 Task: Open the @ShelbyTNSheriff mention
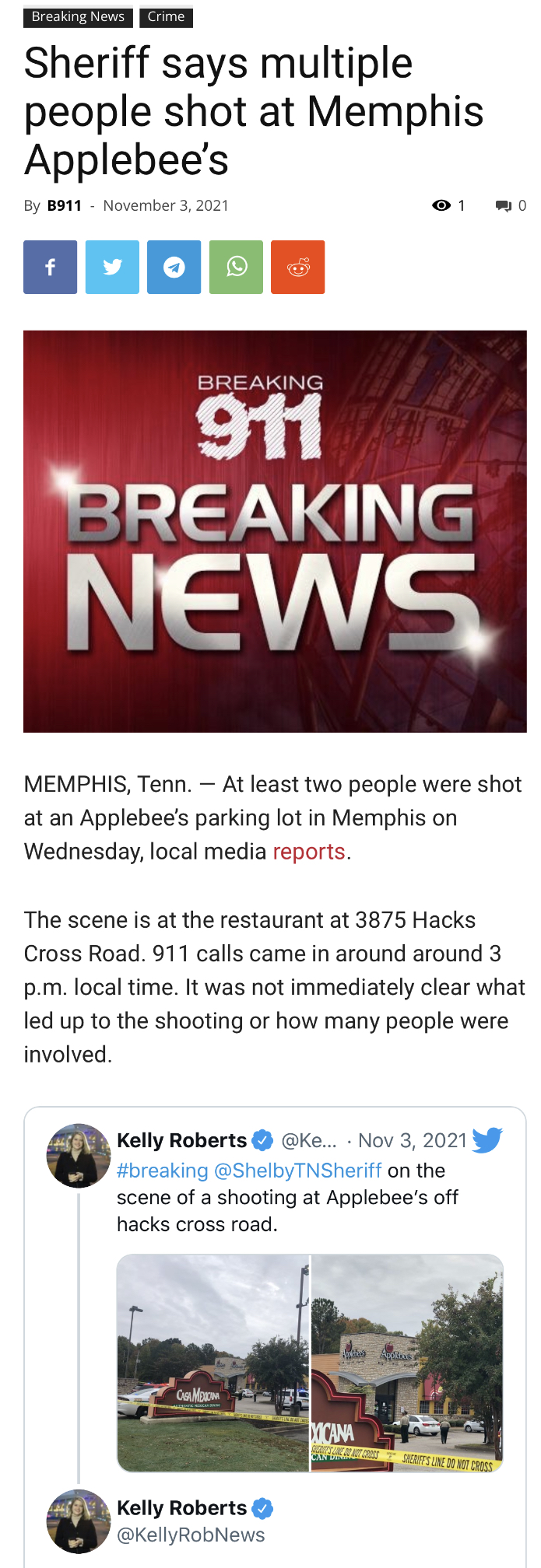point(297,1171)
